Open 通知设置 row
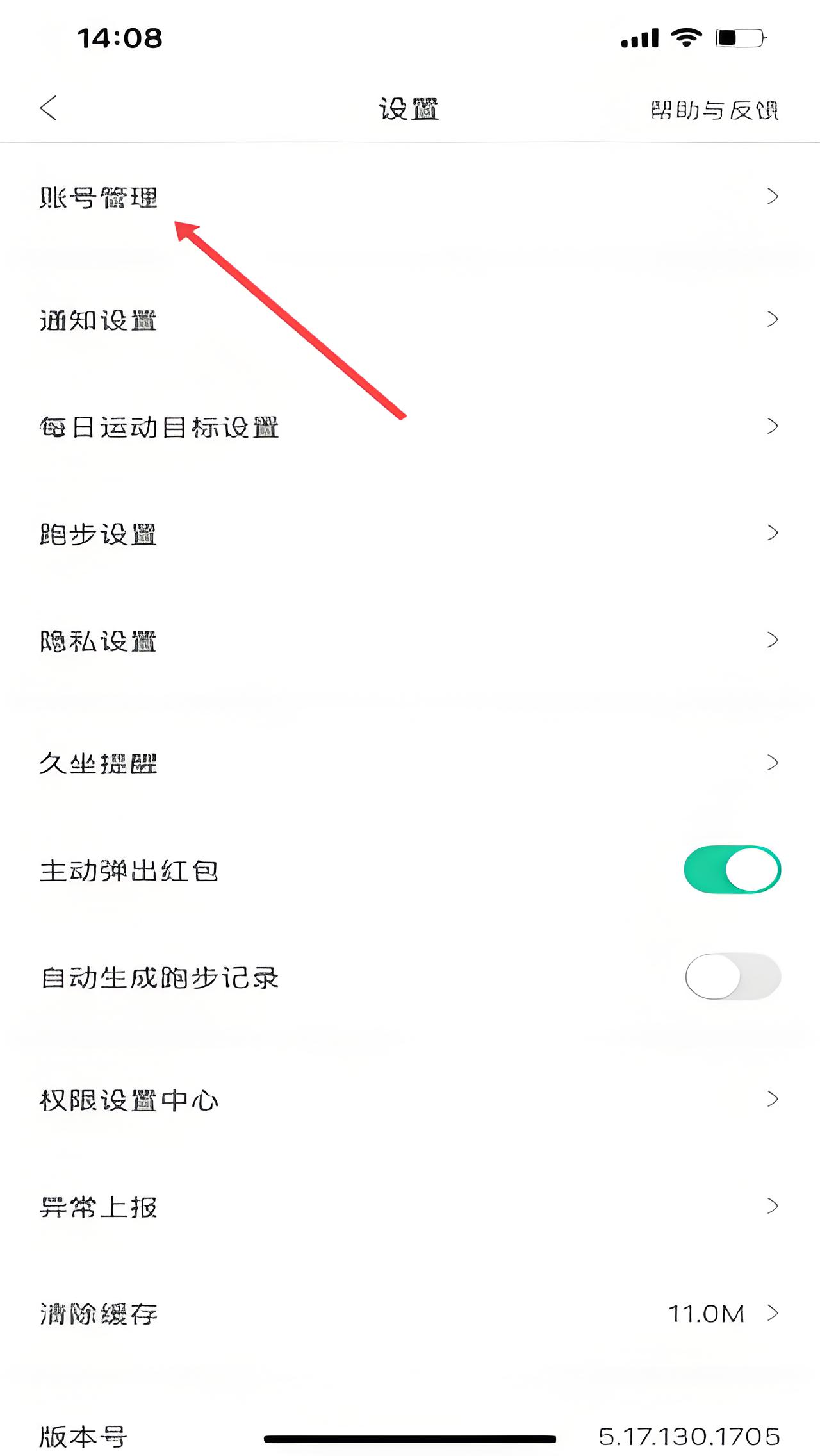This screenshot has width=820, height=1456. (410, 319)
